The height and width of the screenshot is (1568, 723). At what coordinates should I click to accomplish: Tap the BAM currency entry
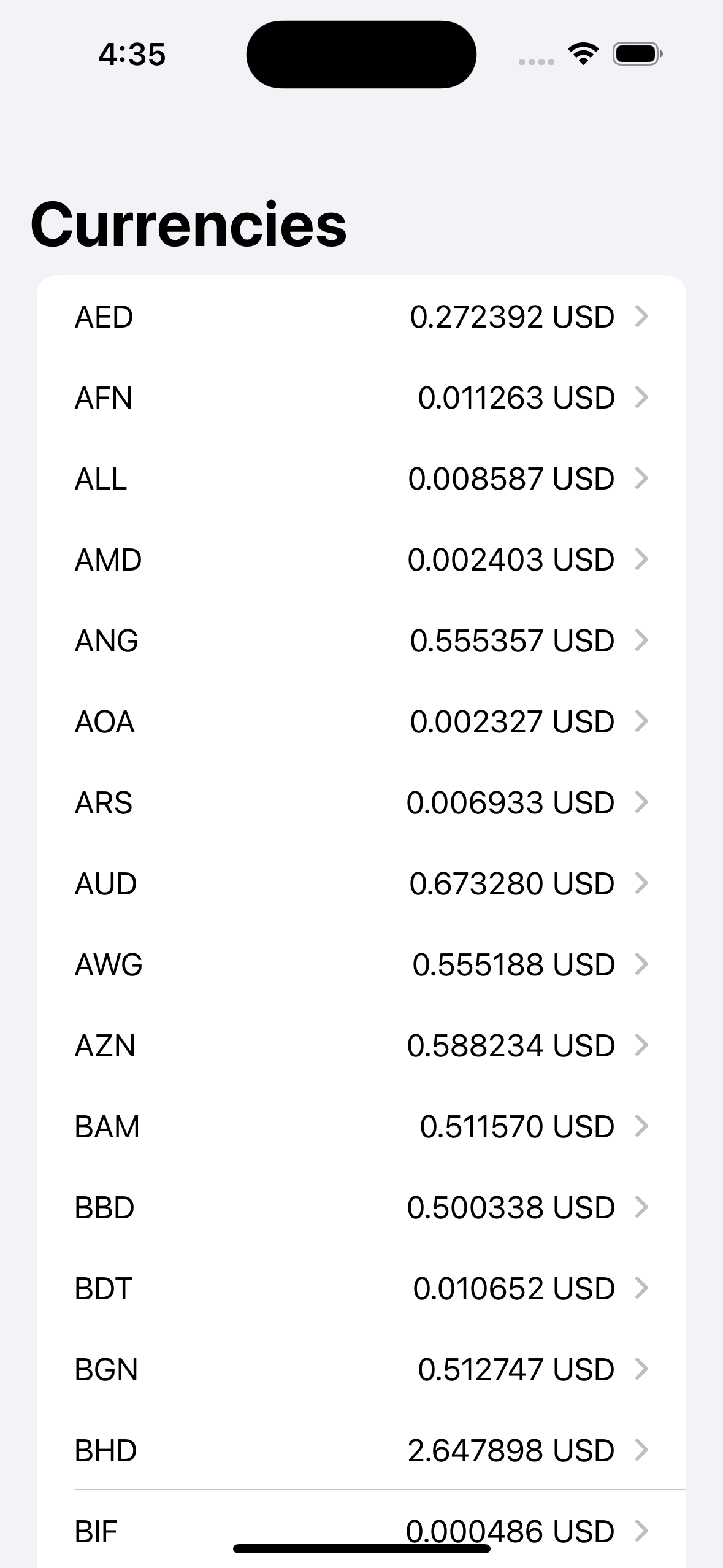(361, 1126)
